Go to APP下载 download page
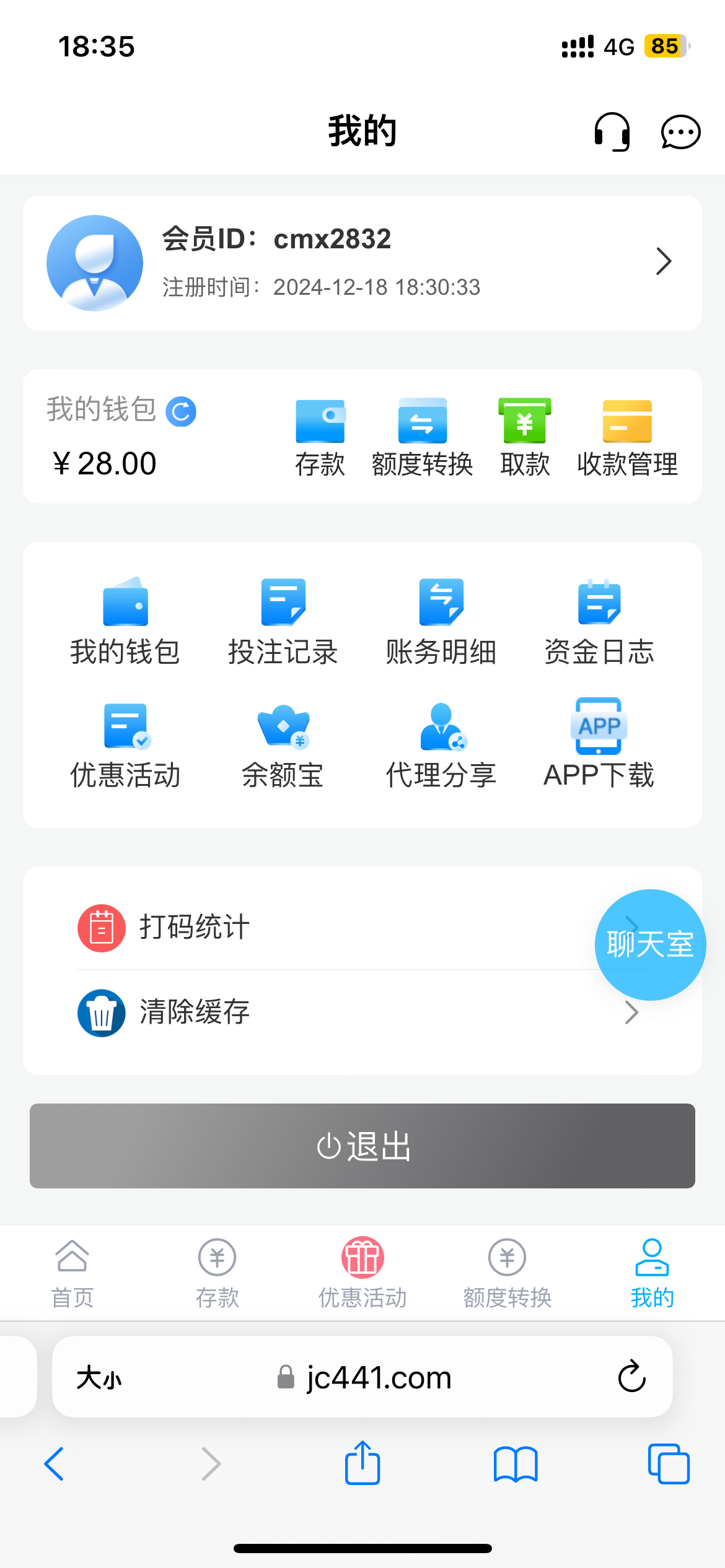 click(599, 745)
